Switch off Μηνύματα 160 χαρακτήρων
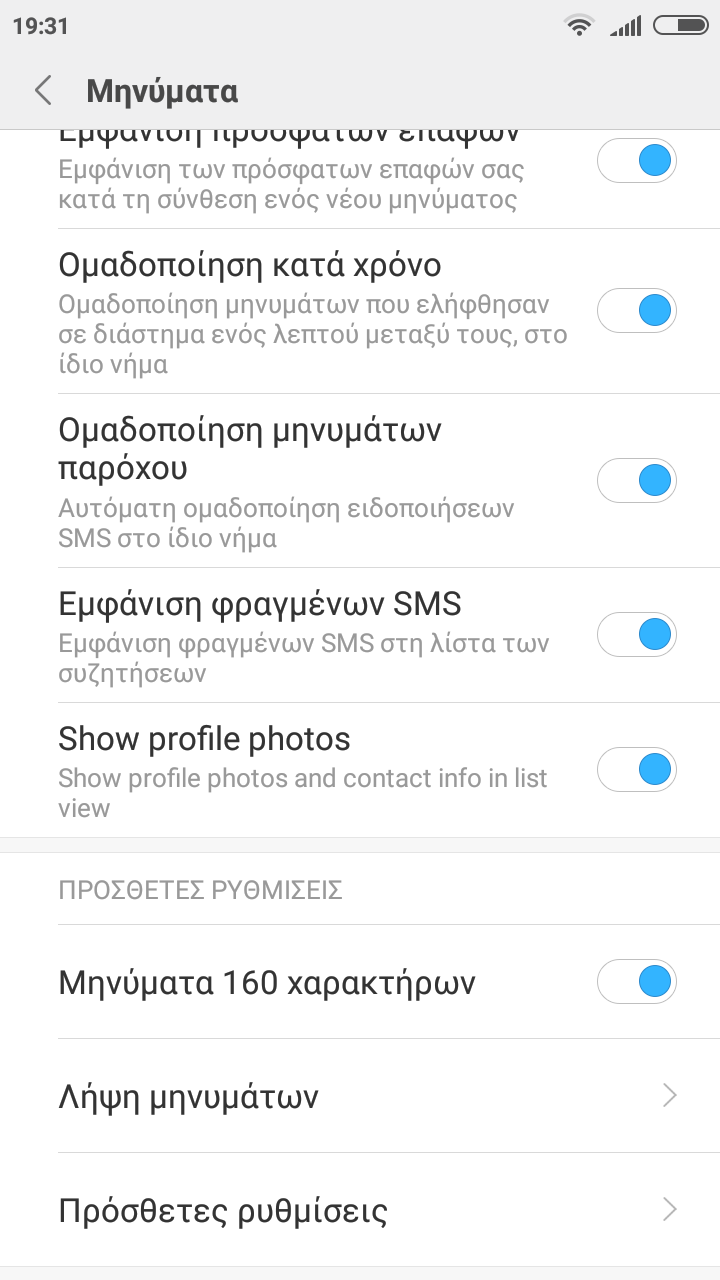 click(x=637, y=982)
